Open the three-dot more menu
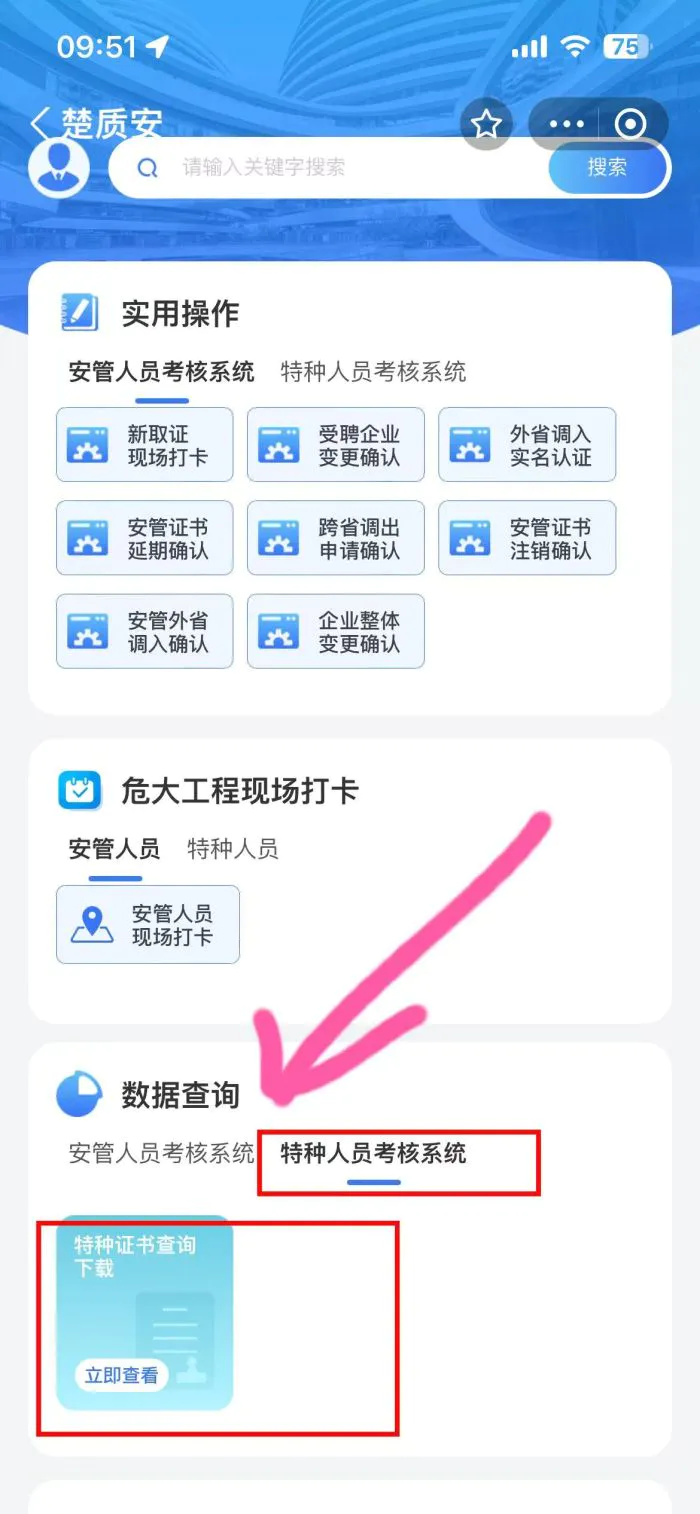Viewport: 700px width, 1514px height. coord(566,124)
